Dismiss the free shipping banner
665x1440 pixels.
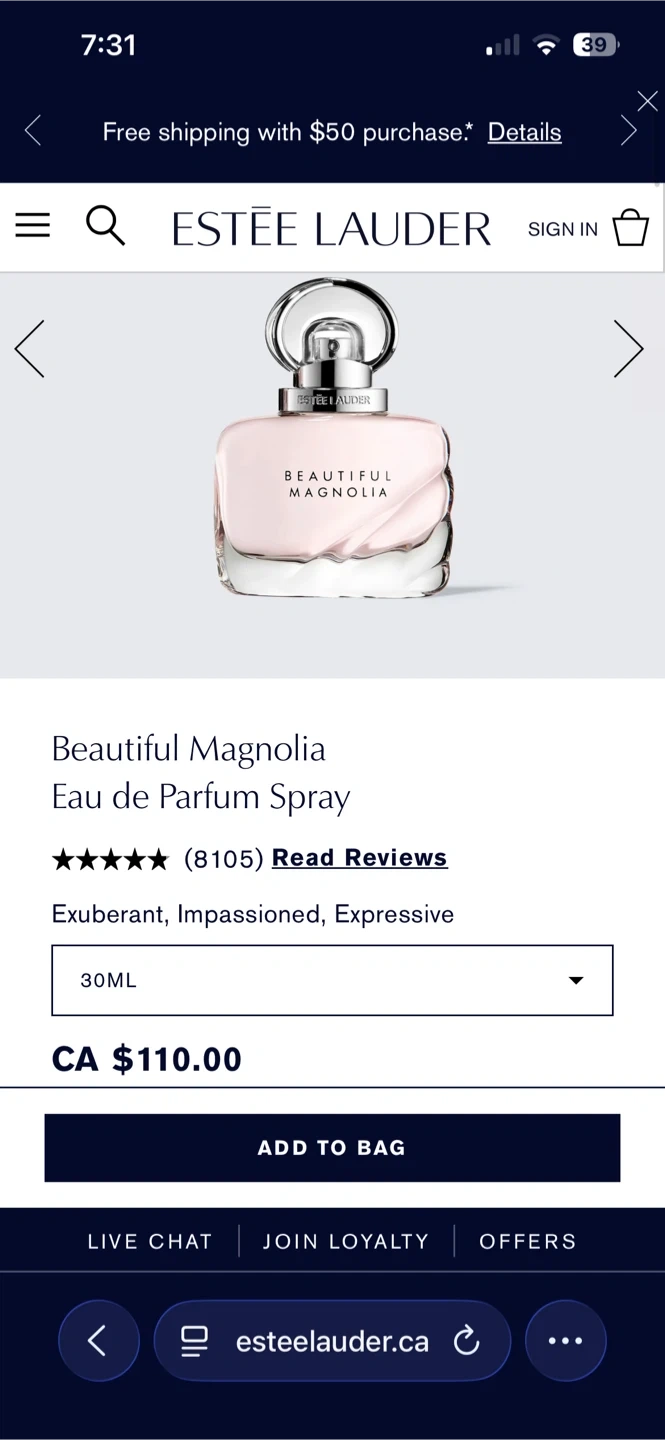click(x=647, y=101)
